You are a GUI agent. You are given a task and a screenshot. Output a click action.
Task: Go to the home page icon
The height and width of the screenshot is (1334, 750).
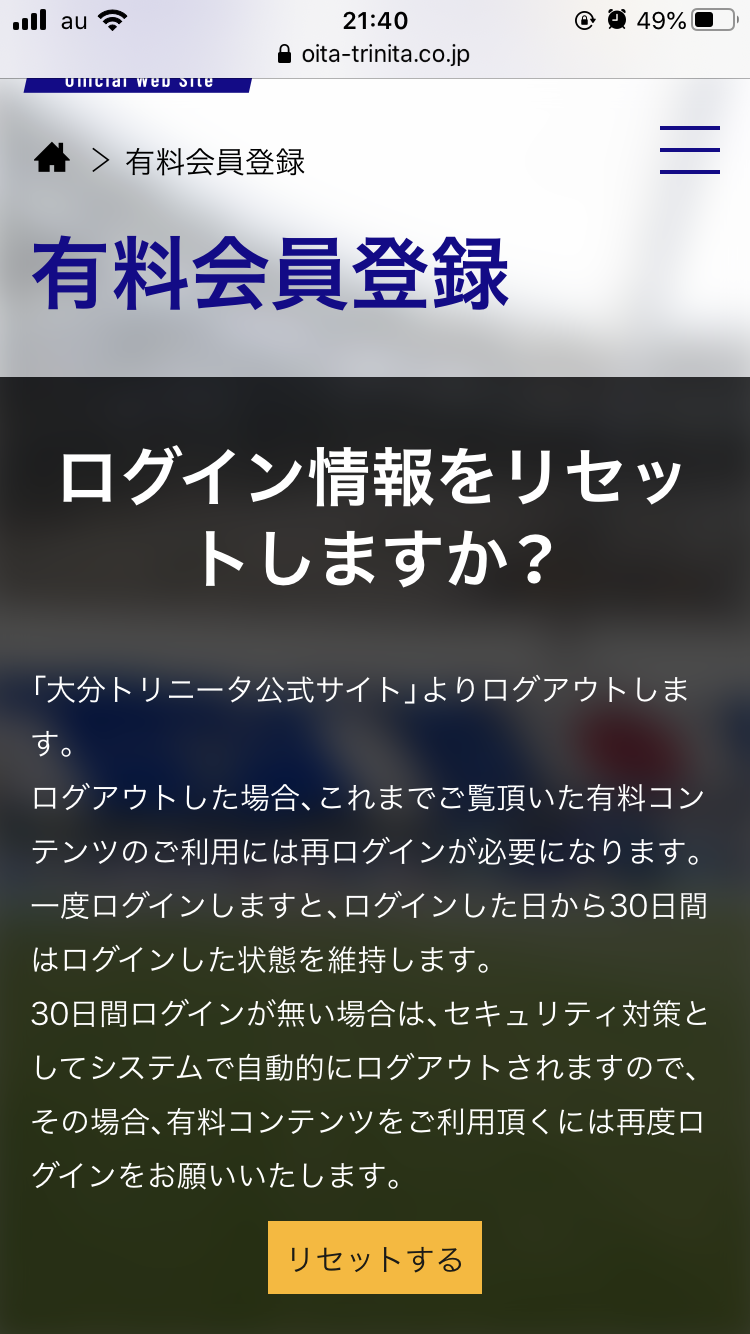pyautogui.click(x=52, y=158)
